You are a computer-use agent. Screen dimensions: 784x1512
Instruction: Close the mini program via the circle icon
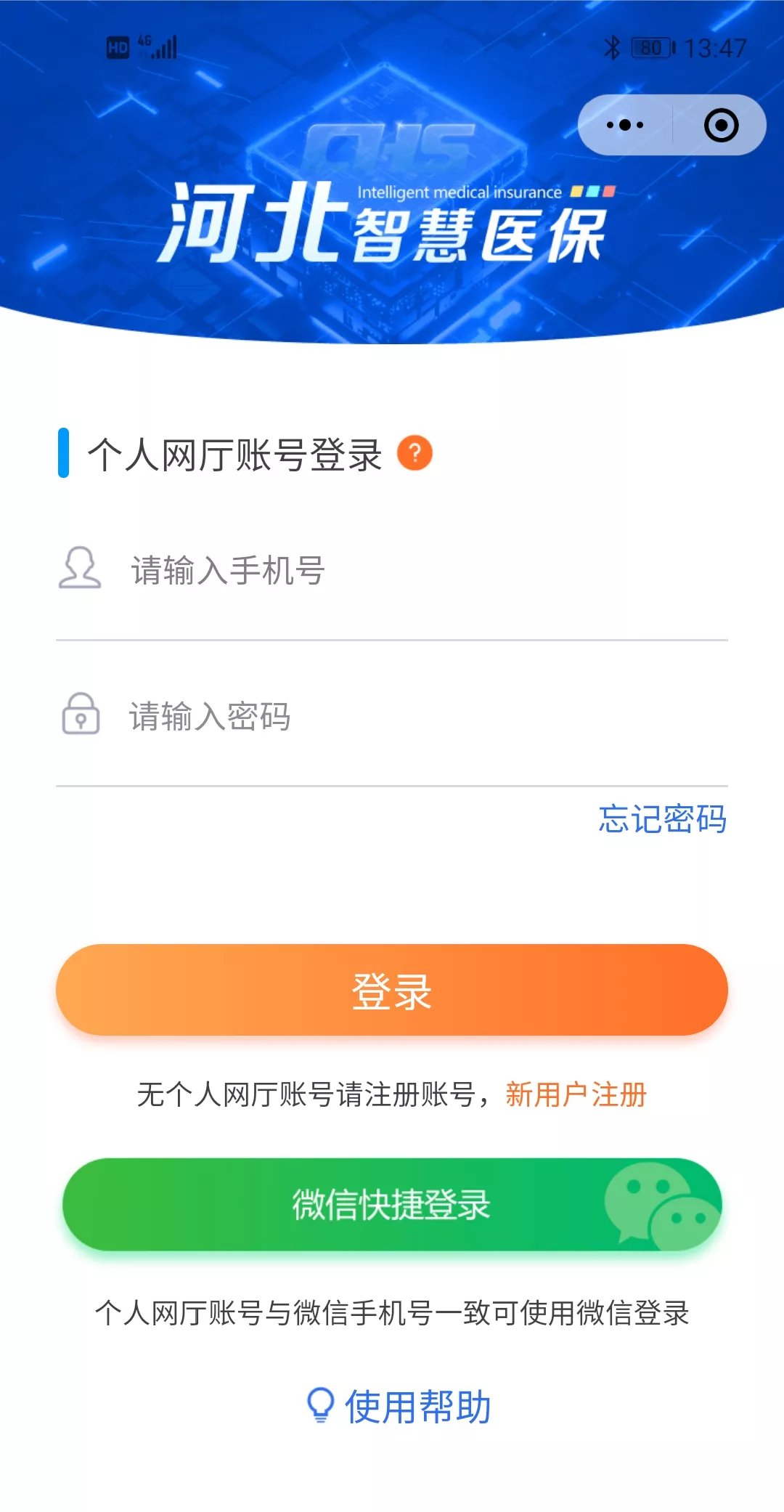tap(721, 125)
